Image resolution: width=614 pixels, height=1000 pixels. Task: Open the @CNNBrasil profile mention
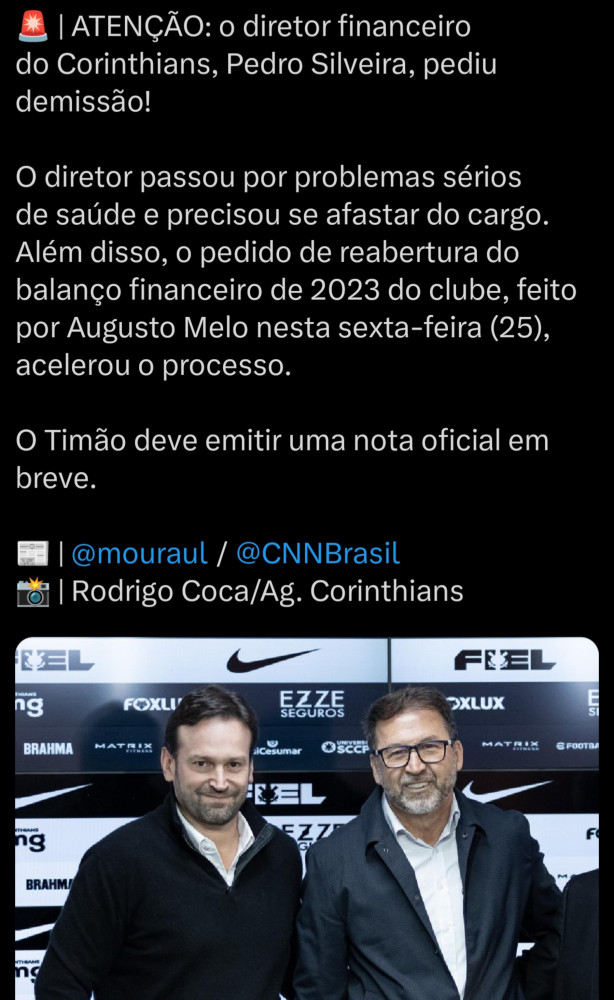point(317,553)
